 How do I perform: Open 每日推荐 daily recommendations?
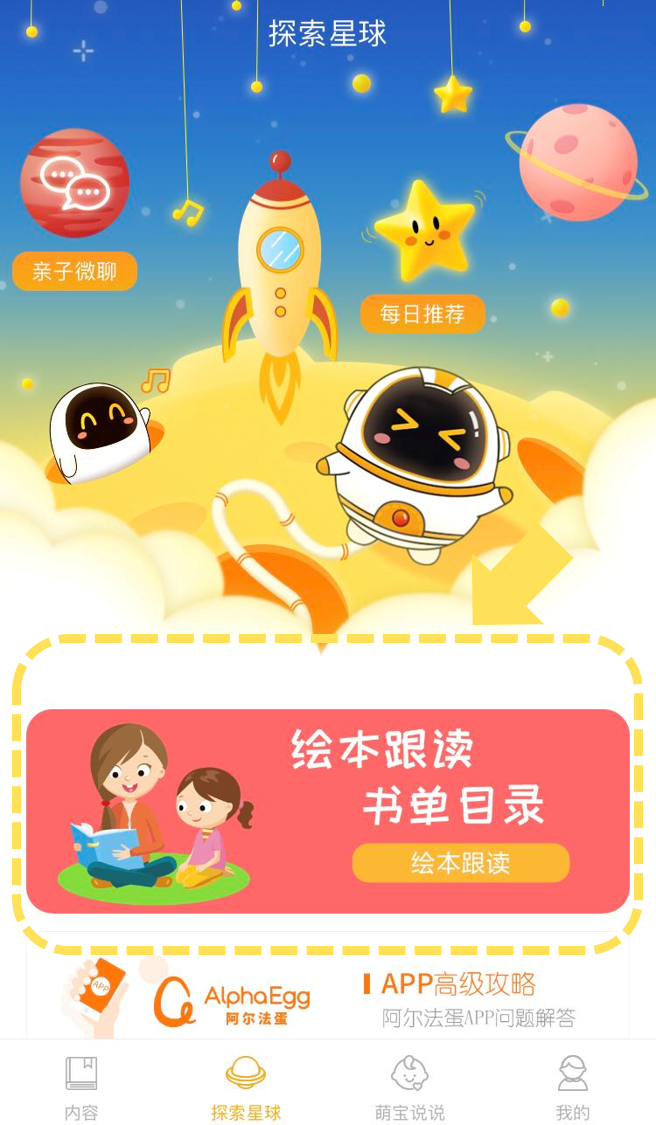pos(423,314)
